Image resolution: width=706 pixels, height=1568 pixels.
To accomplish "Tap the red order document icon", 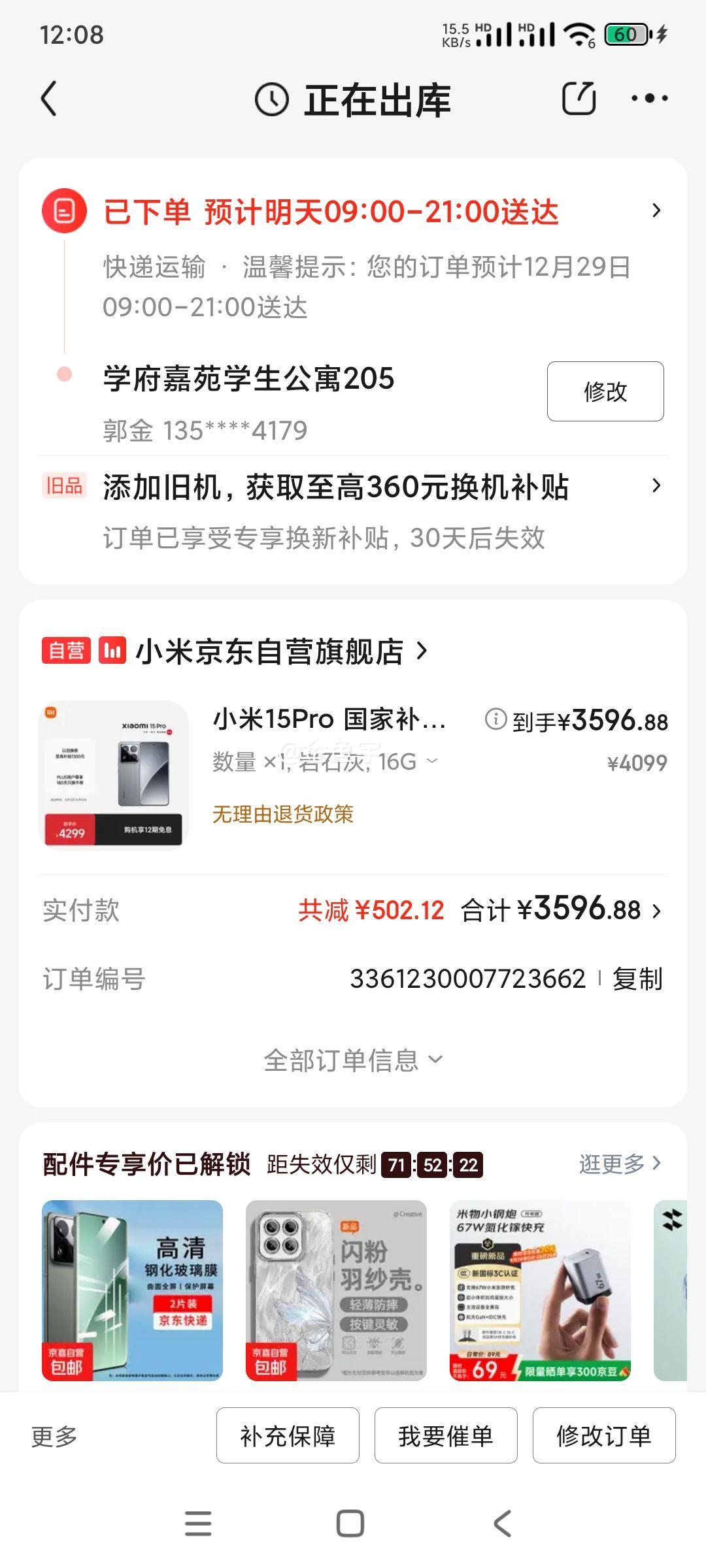I will pos(64,210).
